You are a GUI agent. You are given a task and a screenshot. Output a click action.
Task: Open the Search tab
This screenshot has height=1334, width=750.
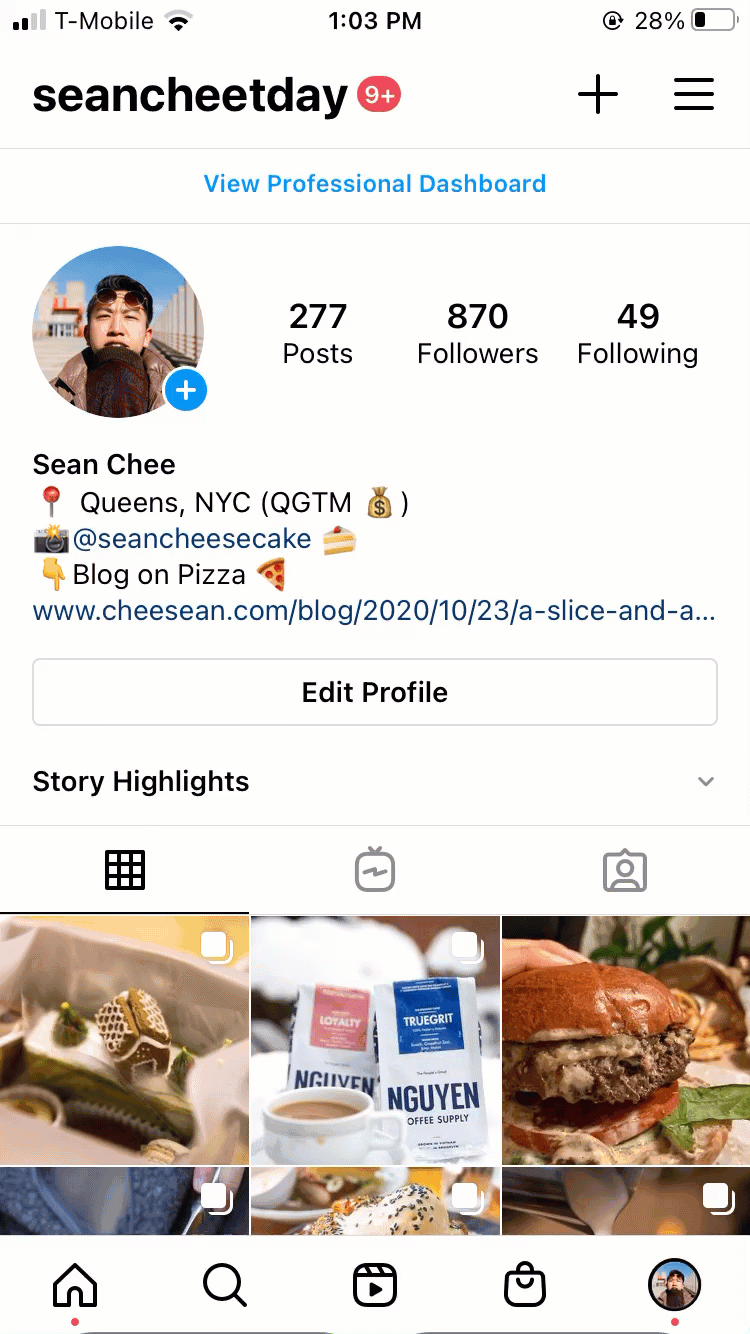pos(224,1284)
